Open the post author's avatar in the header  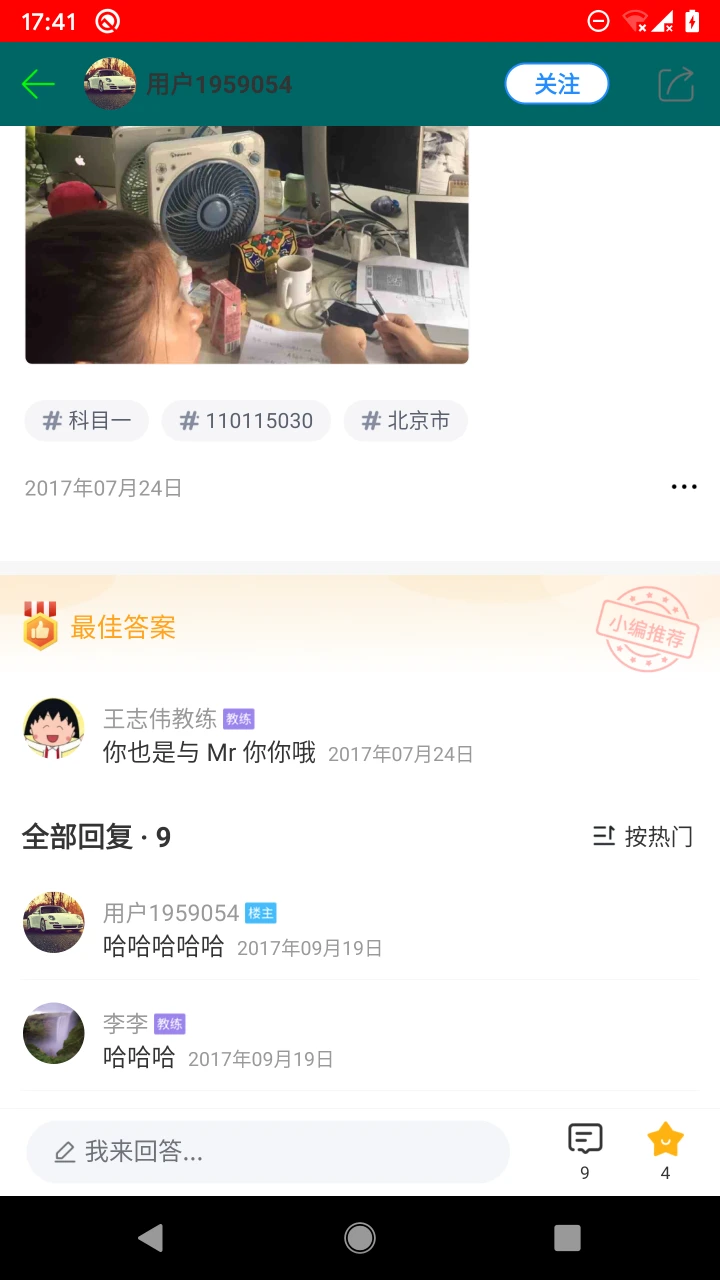coord(110,84)
